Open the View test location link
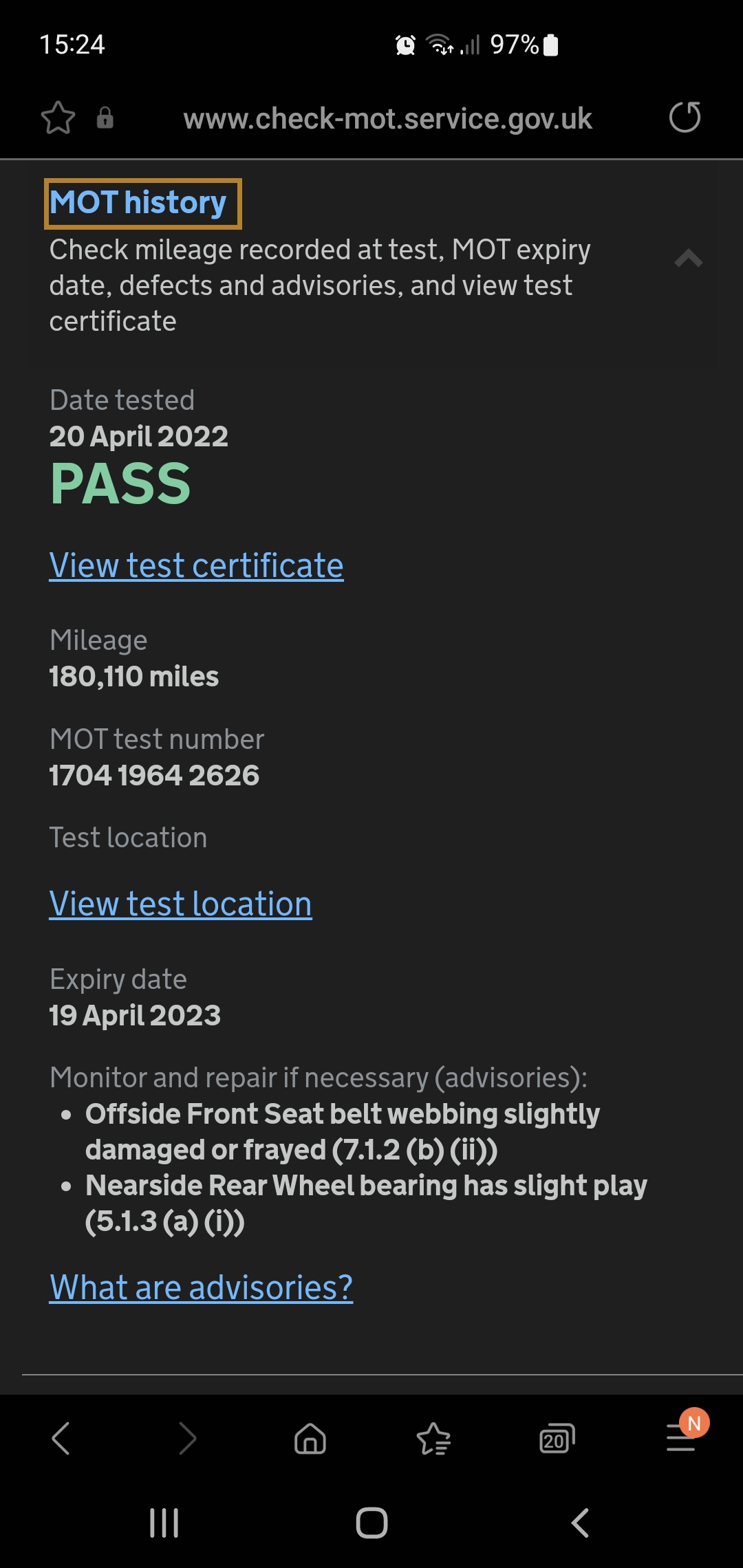 pos(180,904)
